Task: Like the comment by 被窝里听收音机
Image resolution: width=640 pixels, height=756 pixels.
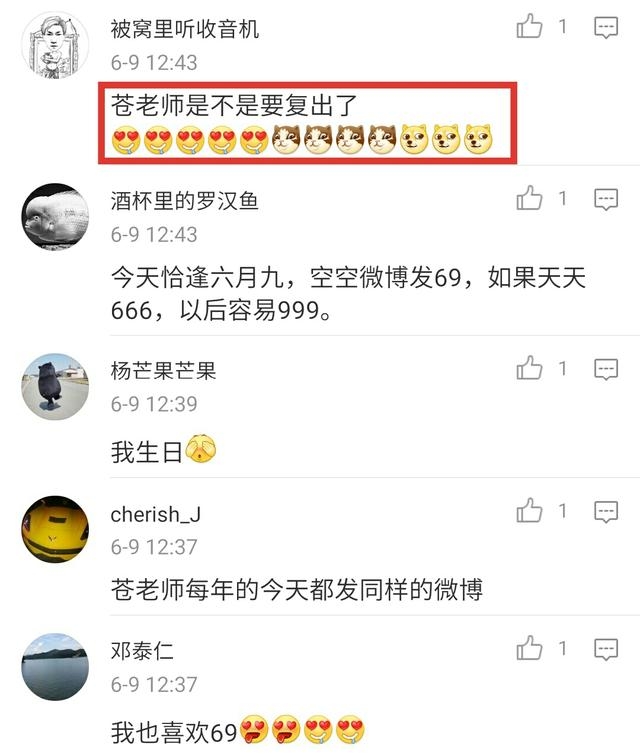Action: pyautogui.click(x=530, y=28)
